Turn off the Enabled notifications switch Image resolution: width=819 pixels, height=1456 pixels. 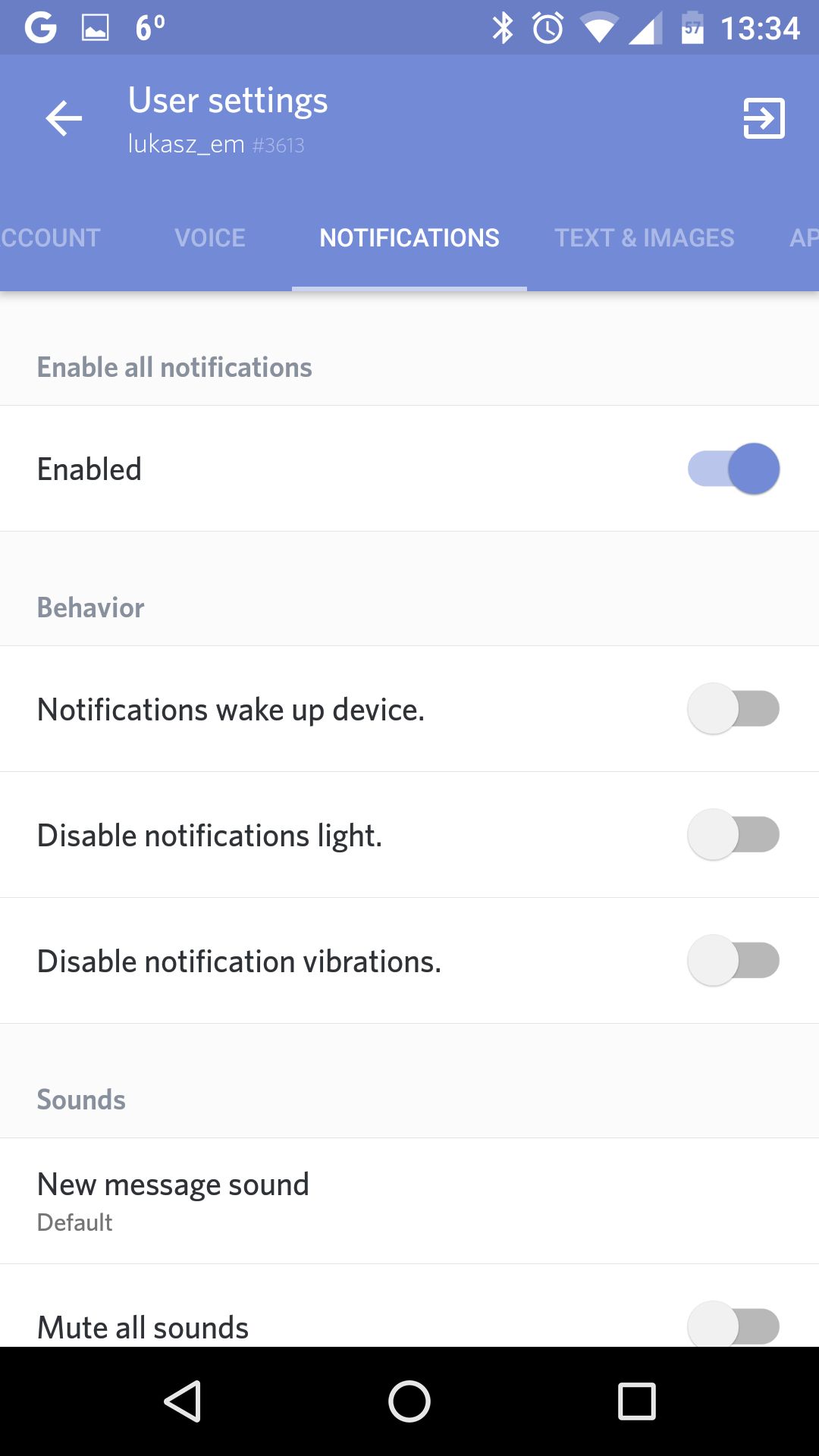[x=733, y=469]
